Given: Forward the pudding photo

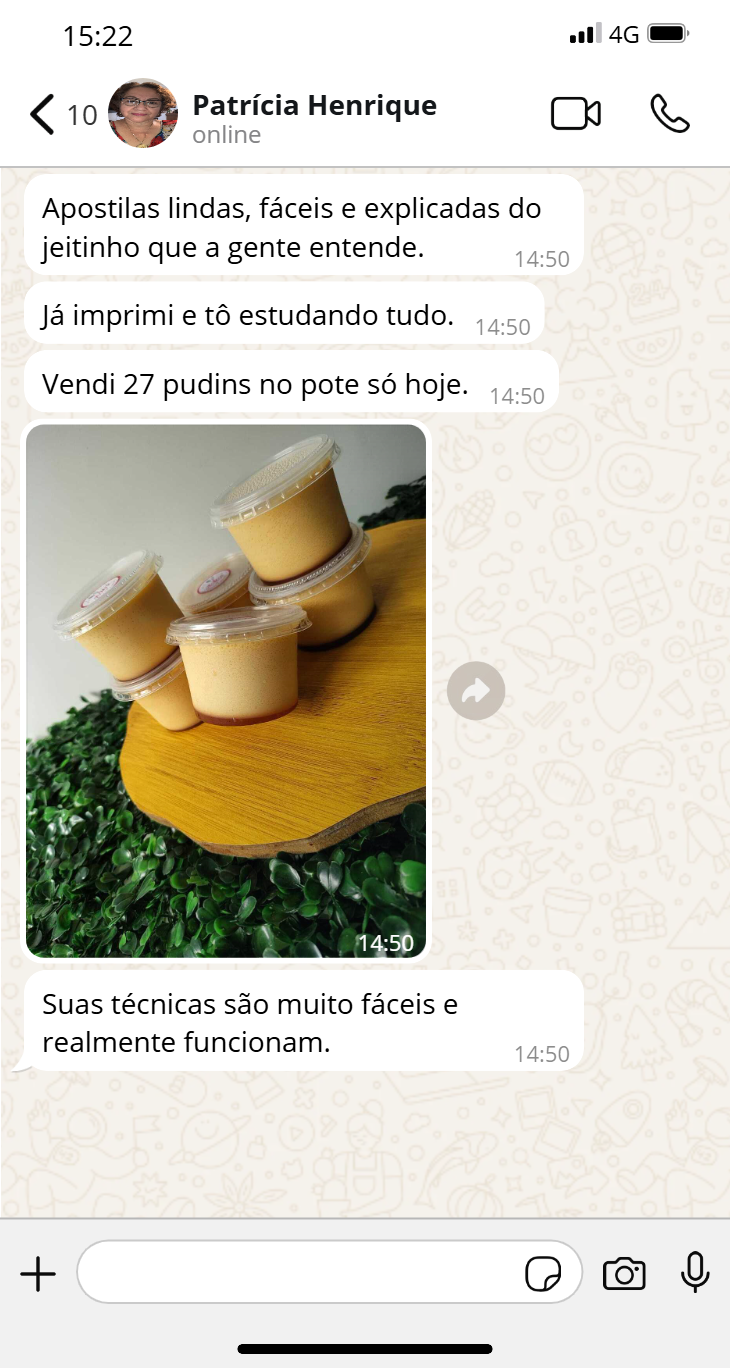Looking at the screenshot, I should pyautogui.click(x=476, y=690).
